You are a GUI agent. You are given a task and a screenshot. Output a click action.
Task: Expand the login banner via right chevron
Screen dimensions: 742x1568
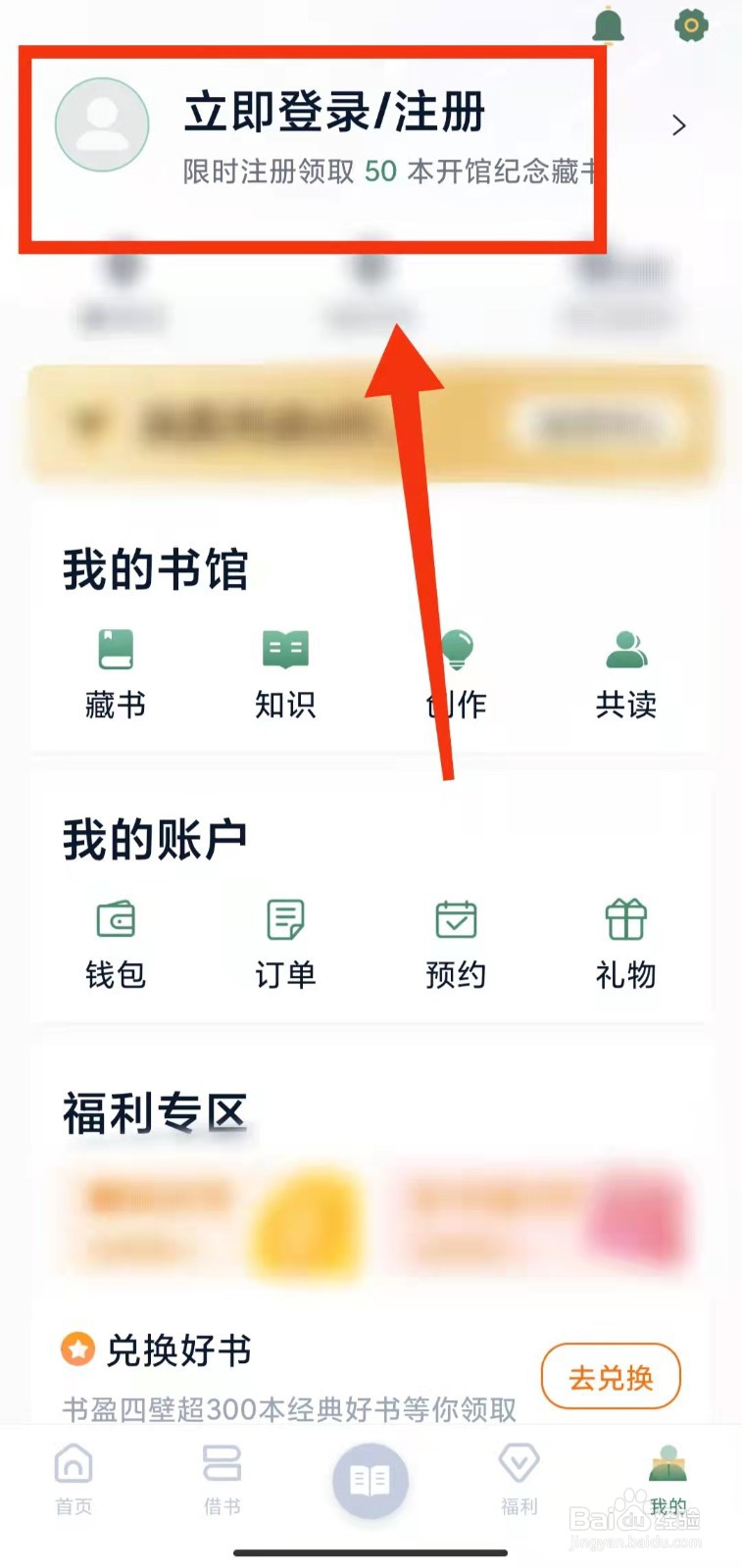click(x=680, y=125)
